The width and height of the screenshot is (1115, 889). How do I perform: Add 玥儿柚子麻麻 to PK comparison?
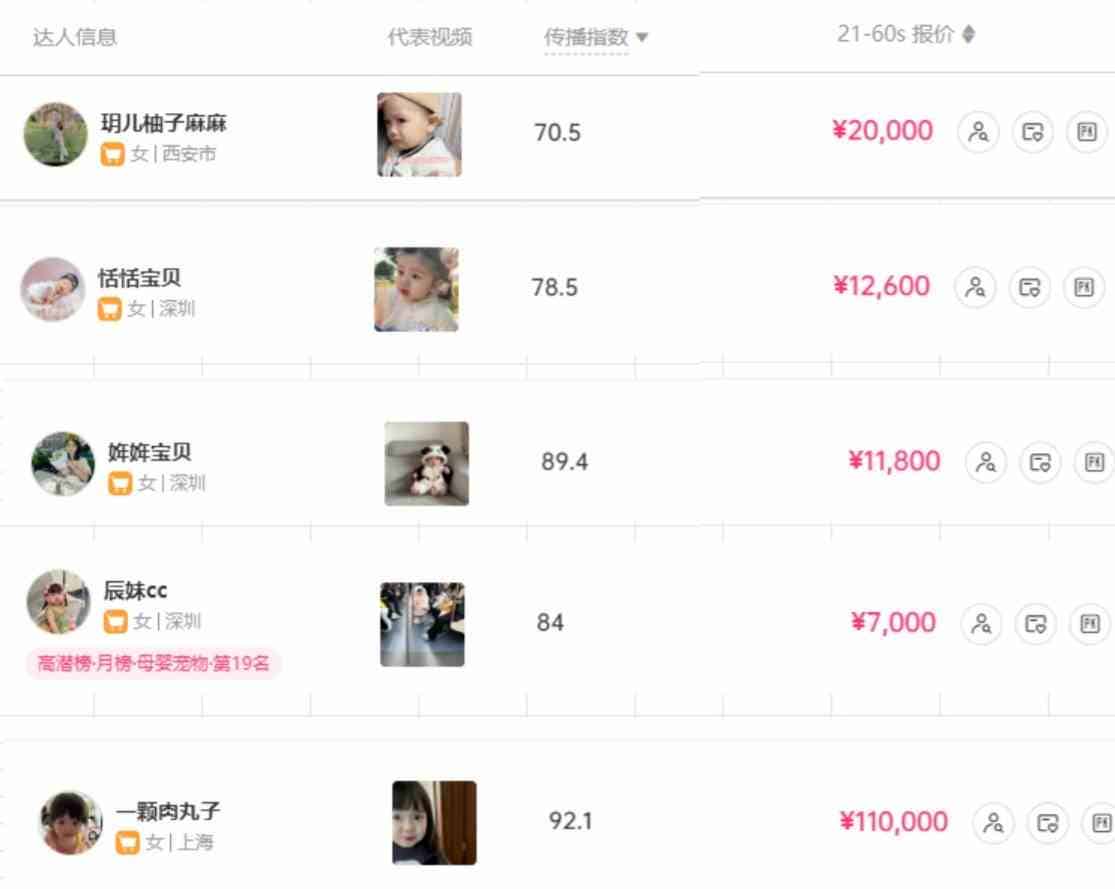(1087, 132)
